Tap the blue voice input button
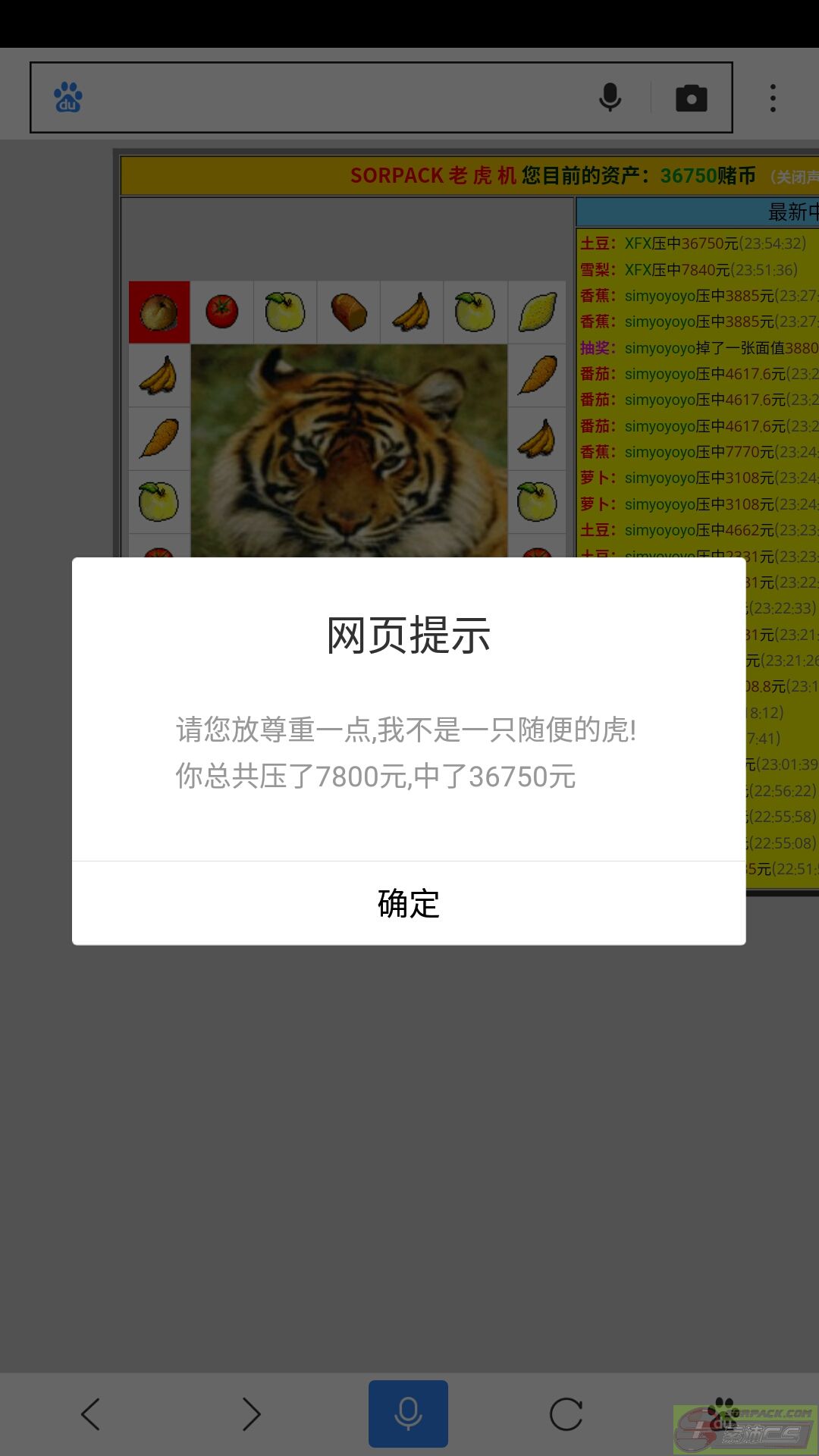This screenshot has width=819, height=1456. click(x=408, y=1414)
